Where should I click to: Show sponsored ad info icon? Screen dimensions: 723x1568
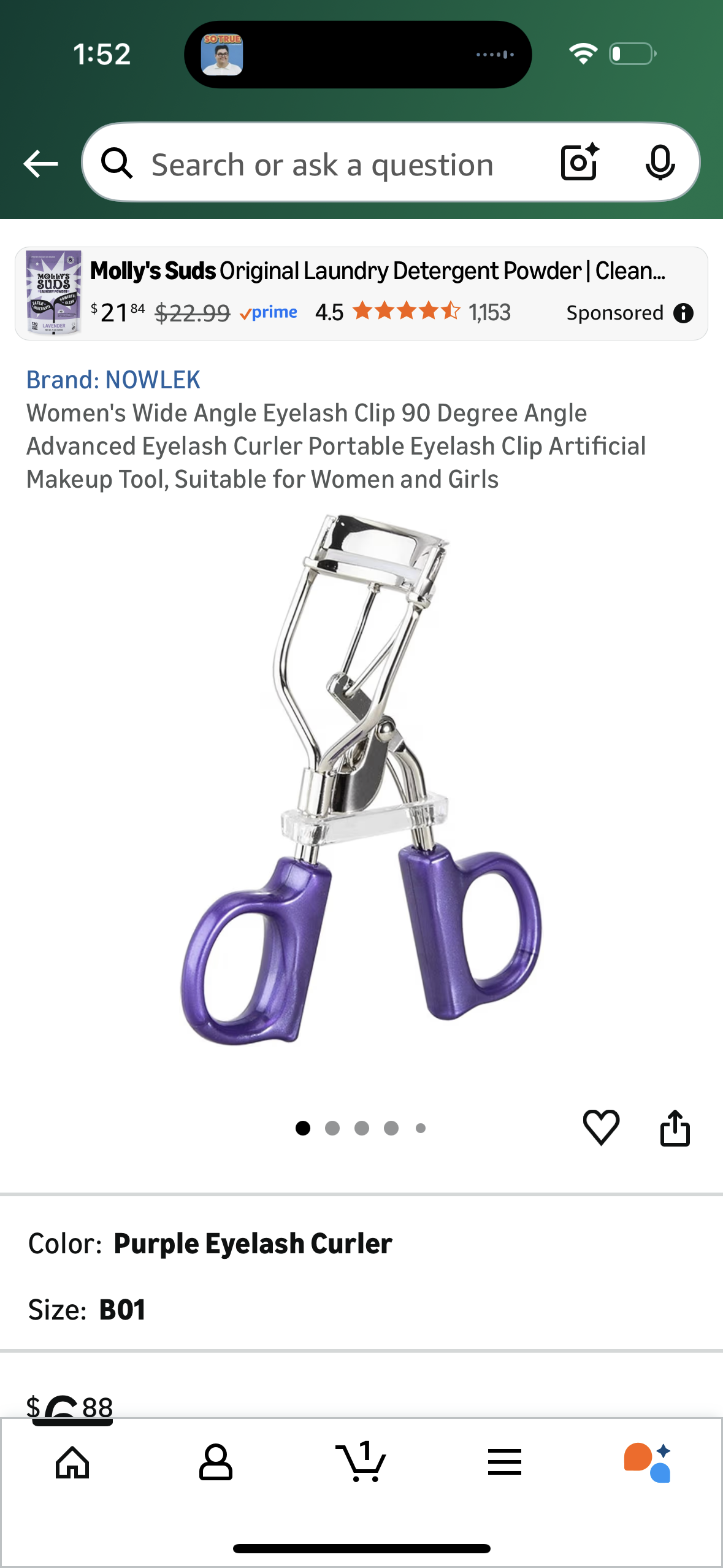tap(683, 313)
